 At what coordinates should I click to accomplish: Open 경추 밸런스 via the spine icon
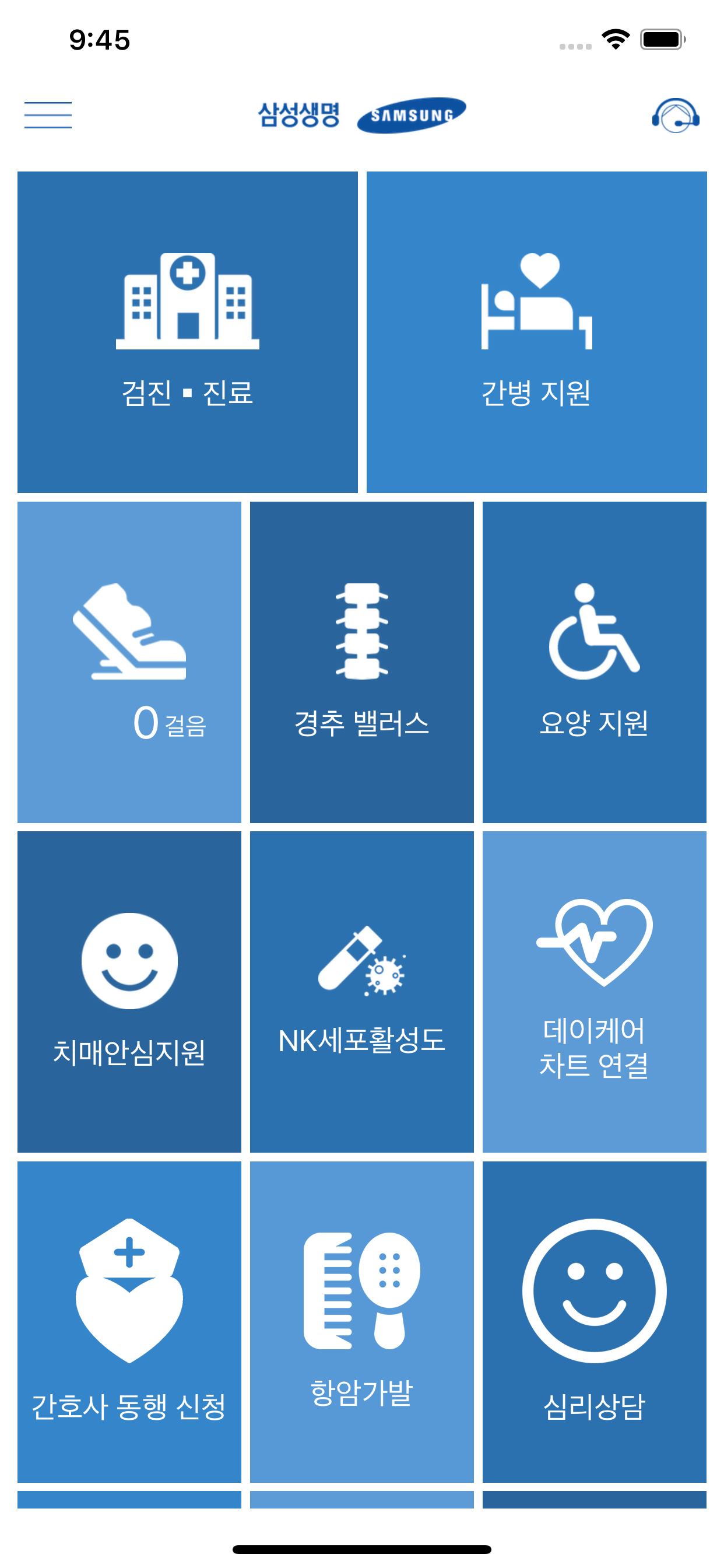pos(361,633)
